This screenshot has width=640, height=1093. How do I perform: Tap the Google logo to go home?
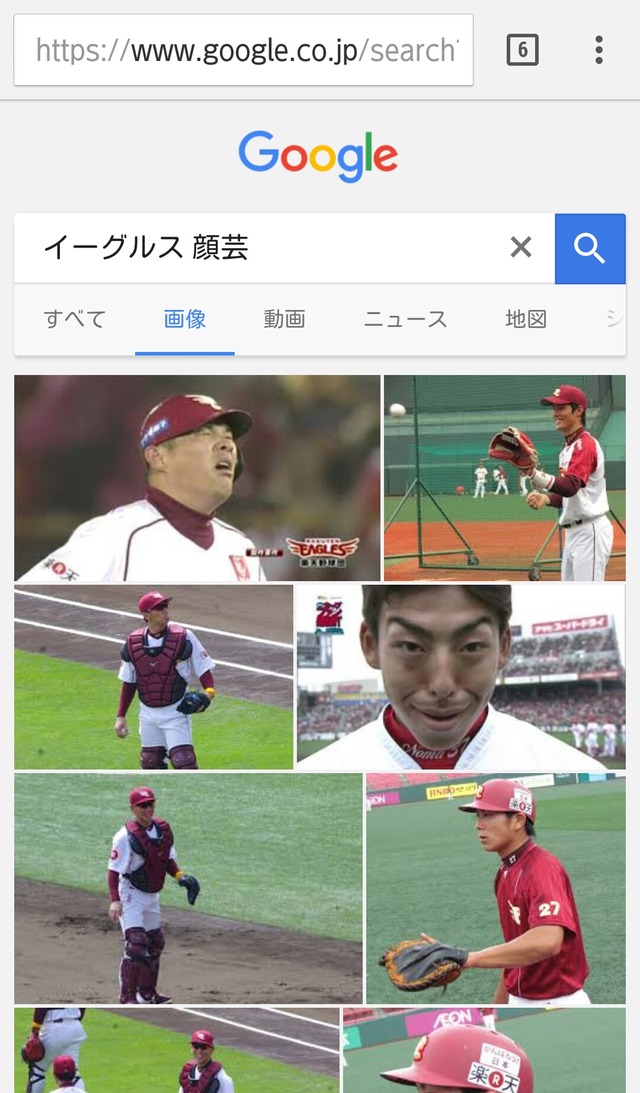coord(319,155)
